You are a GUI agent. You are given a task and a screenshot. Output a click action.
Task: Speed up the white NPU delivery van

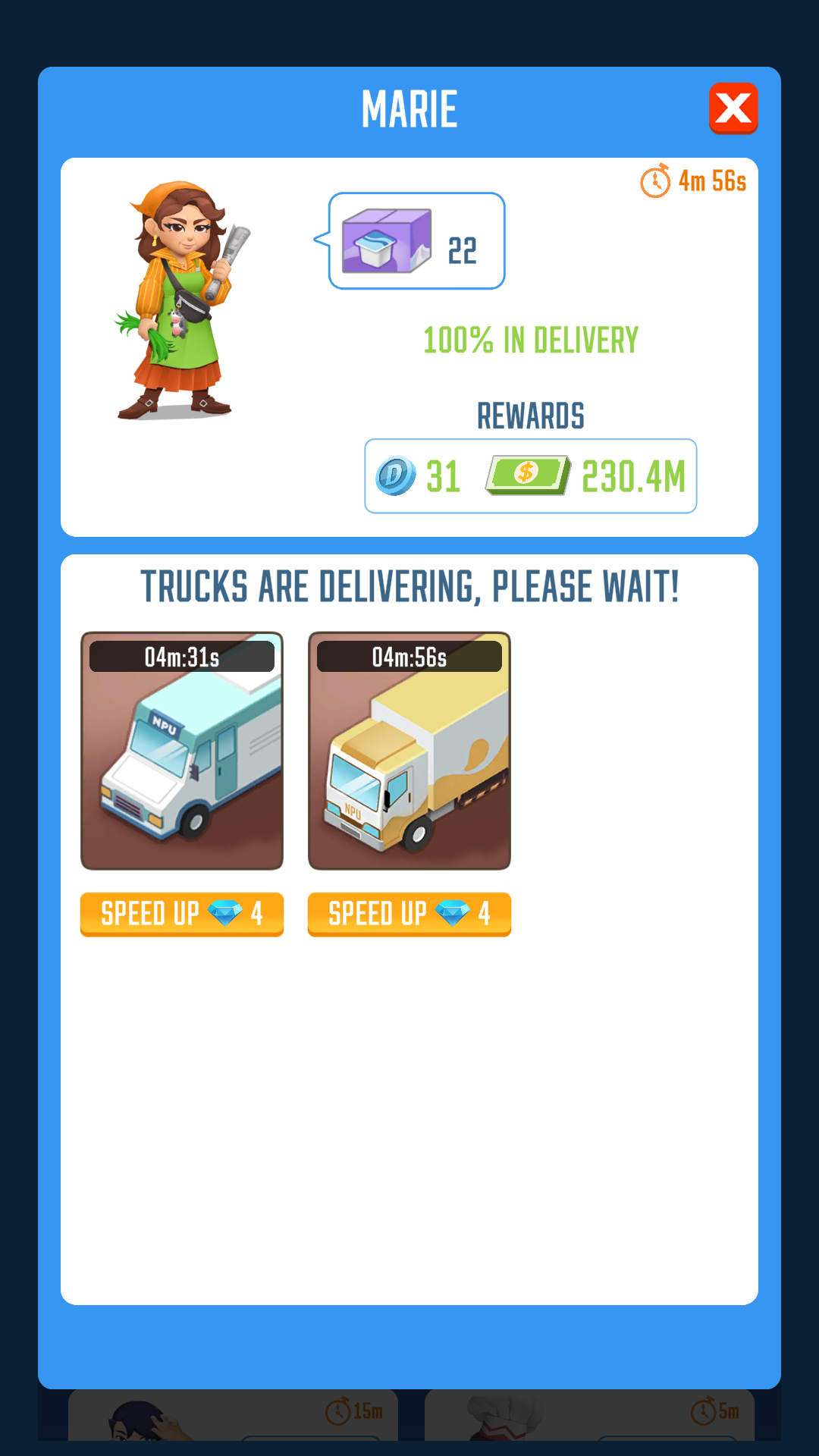pyautogui.click(x=181, y=915)
